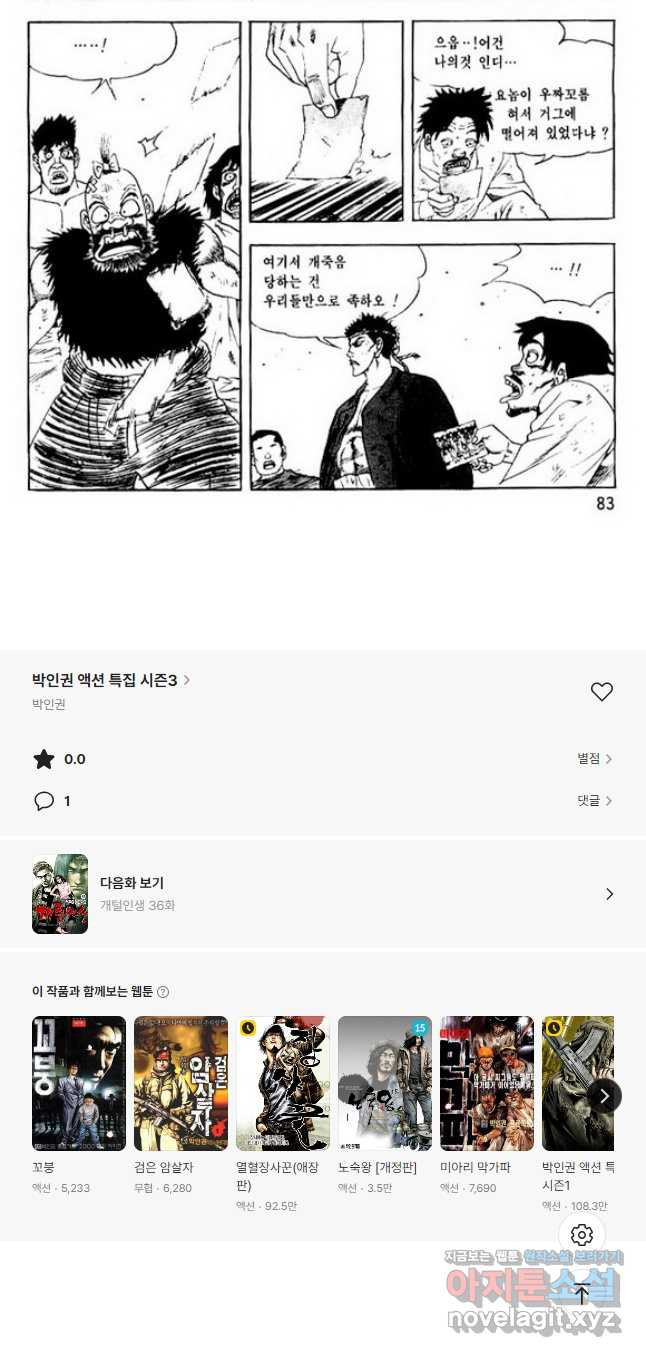Image resolution: width=646 pixels, height=1357 pixels.
Task: Open the 꼬붕 webtoon
Action: [79, 1084]
